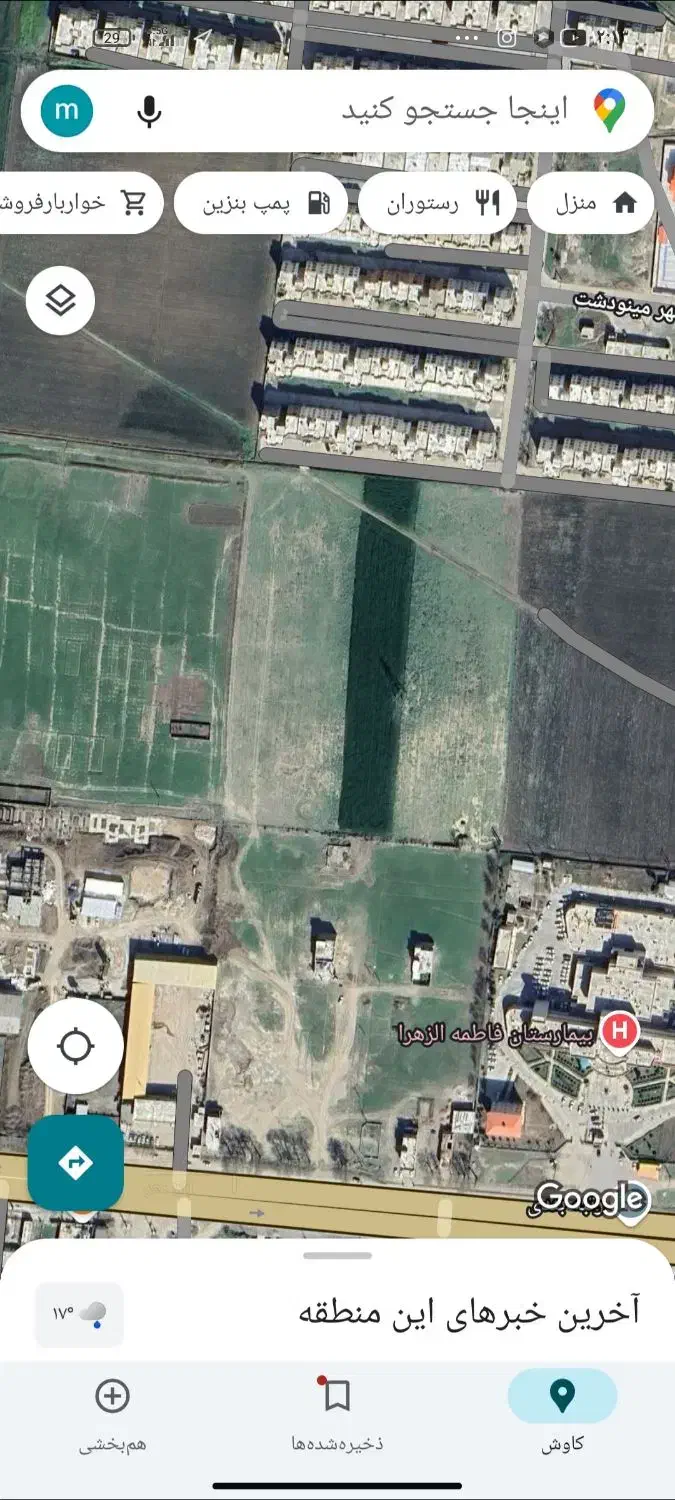This screenshot has height=1500, width=675.
Task: Center map on my location
Action: pos(76,1046)
